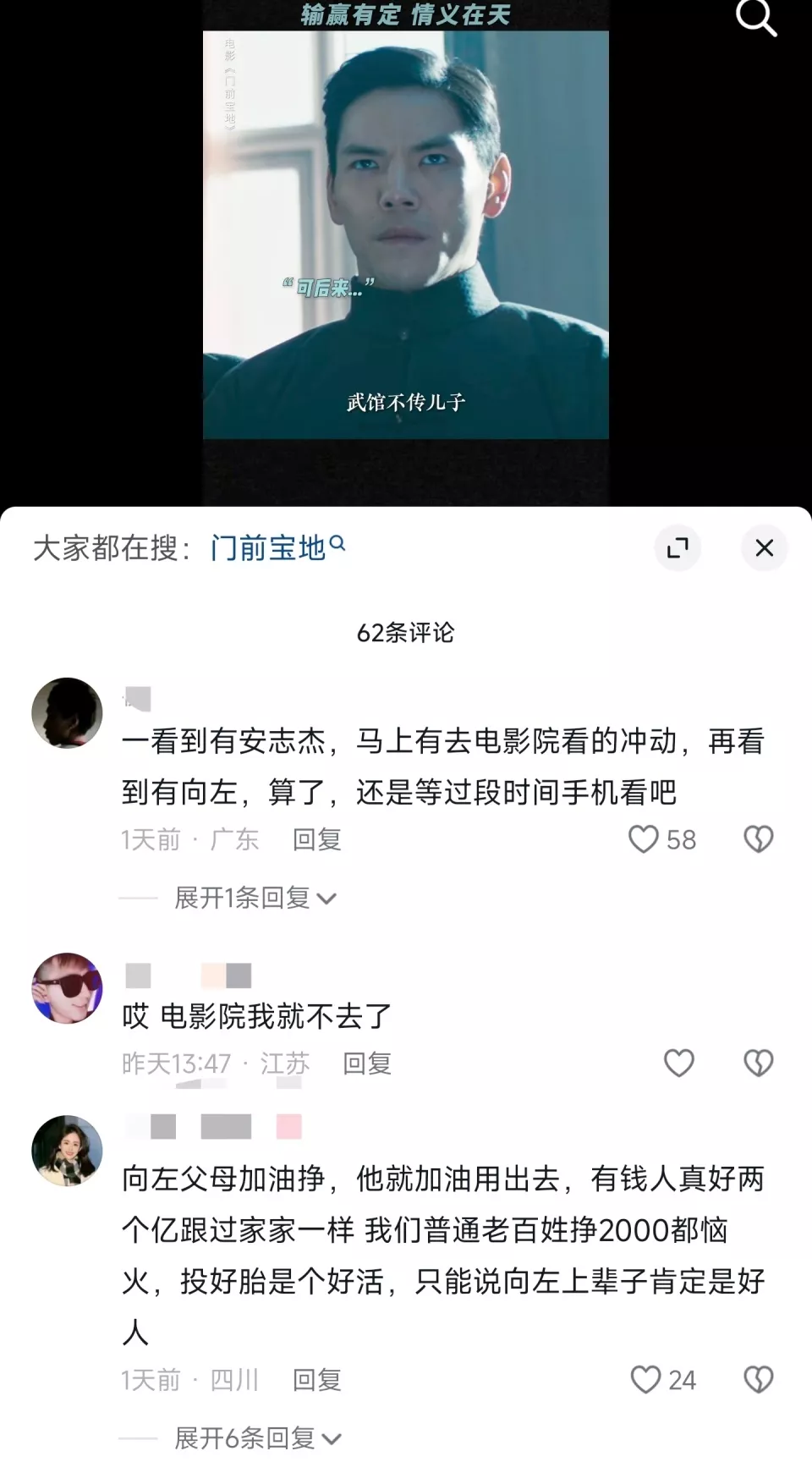Viewport: 812px width, 1473px height.
Task: Open the search magnifier icon
Action: coord(755,18)
